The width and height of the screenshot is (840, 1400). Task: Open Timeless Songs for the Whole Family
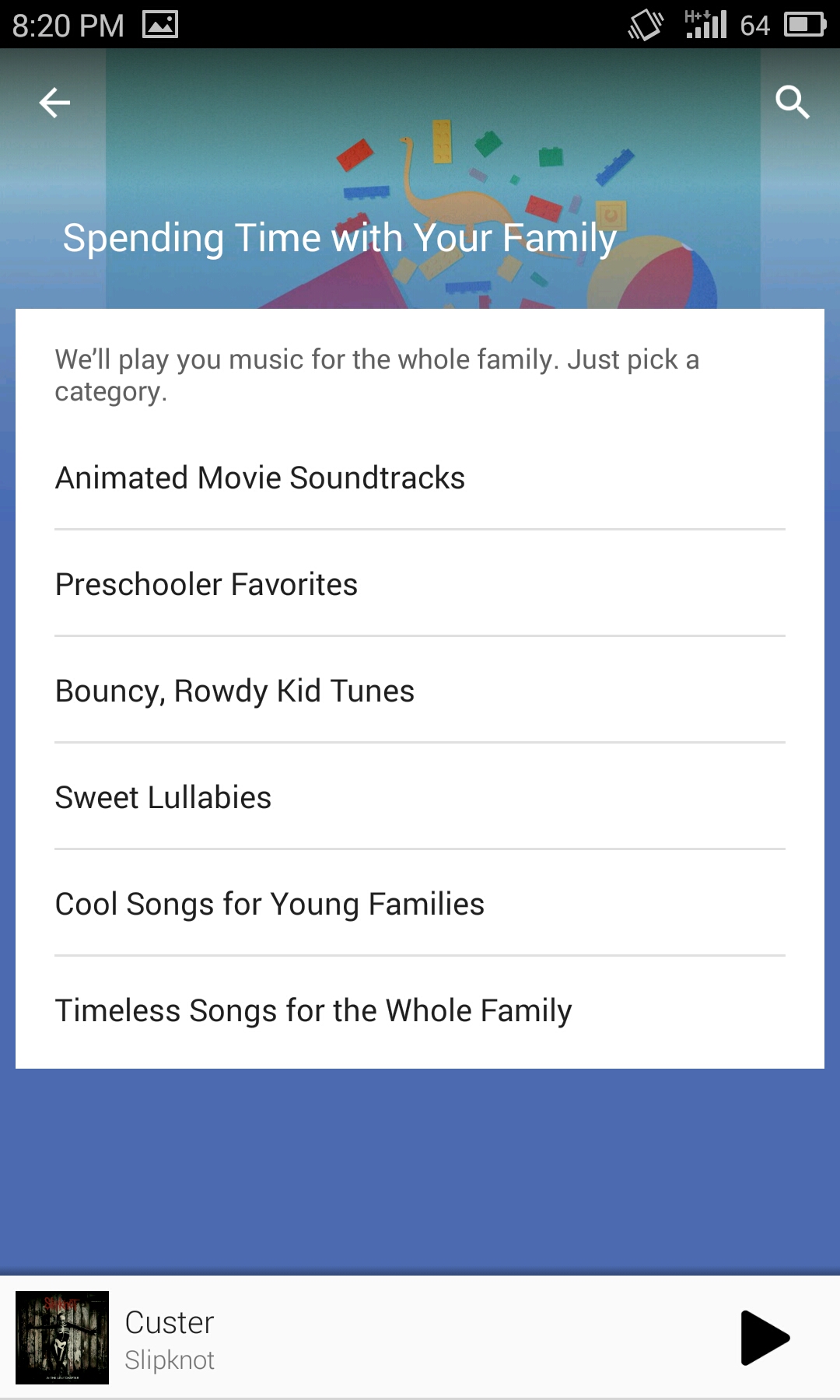pyautogui.click(x=420, y=1010)
